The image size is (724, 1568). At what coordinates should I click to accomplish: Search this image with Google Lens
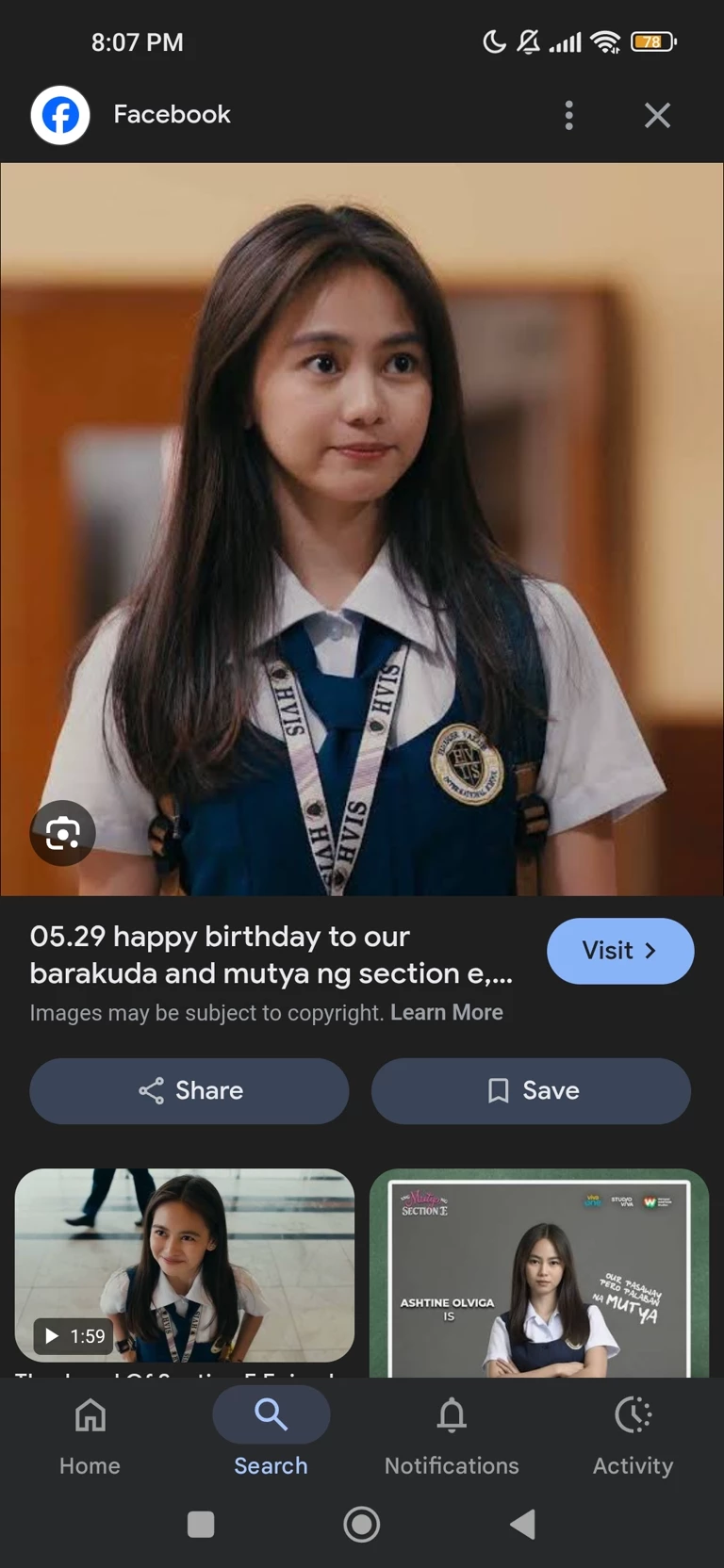pos(62,833)
